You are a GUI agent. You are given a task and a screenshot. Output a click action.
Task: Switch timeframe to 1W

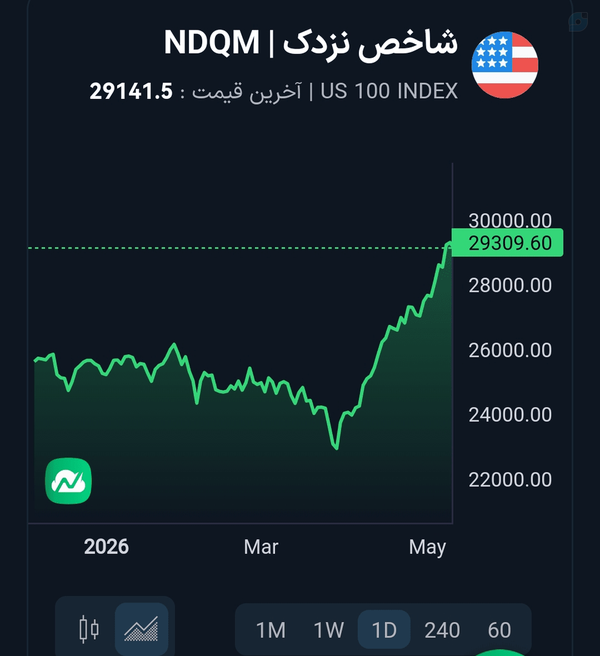click(x=329, y=630)
